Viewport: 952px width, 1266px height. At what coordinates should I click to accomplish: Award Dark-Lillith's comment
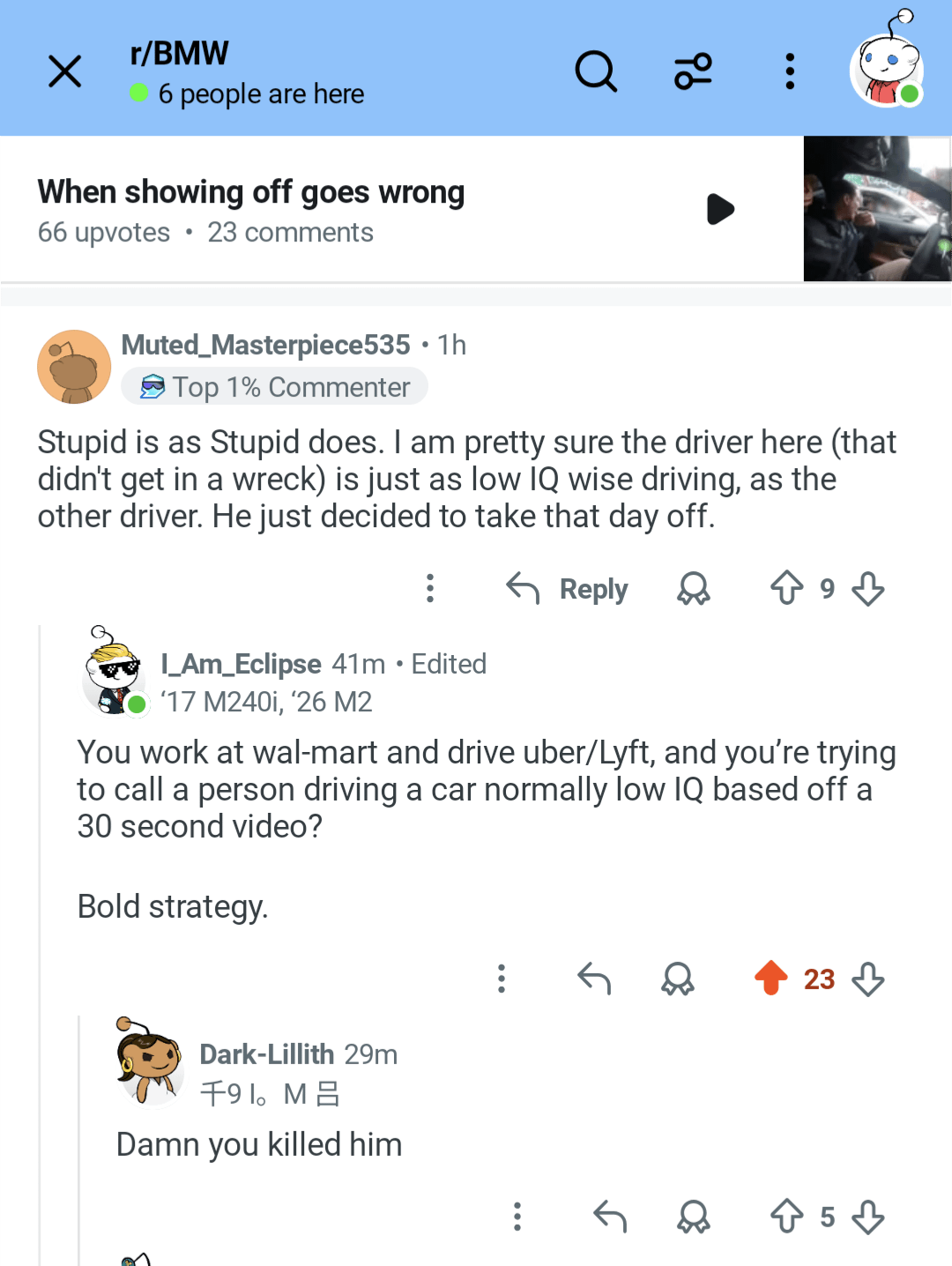click(x=694, y=1217)
